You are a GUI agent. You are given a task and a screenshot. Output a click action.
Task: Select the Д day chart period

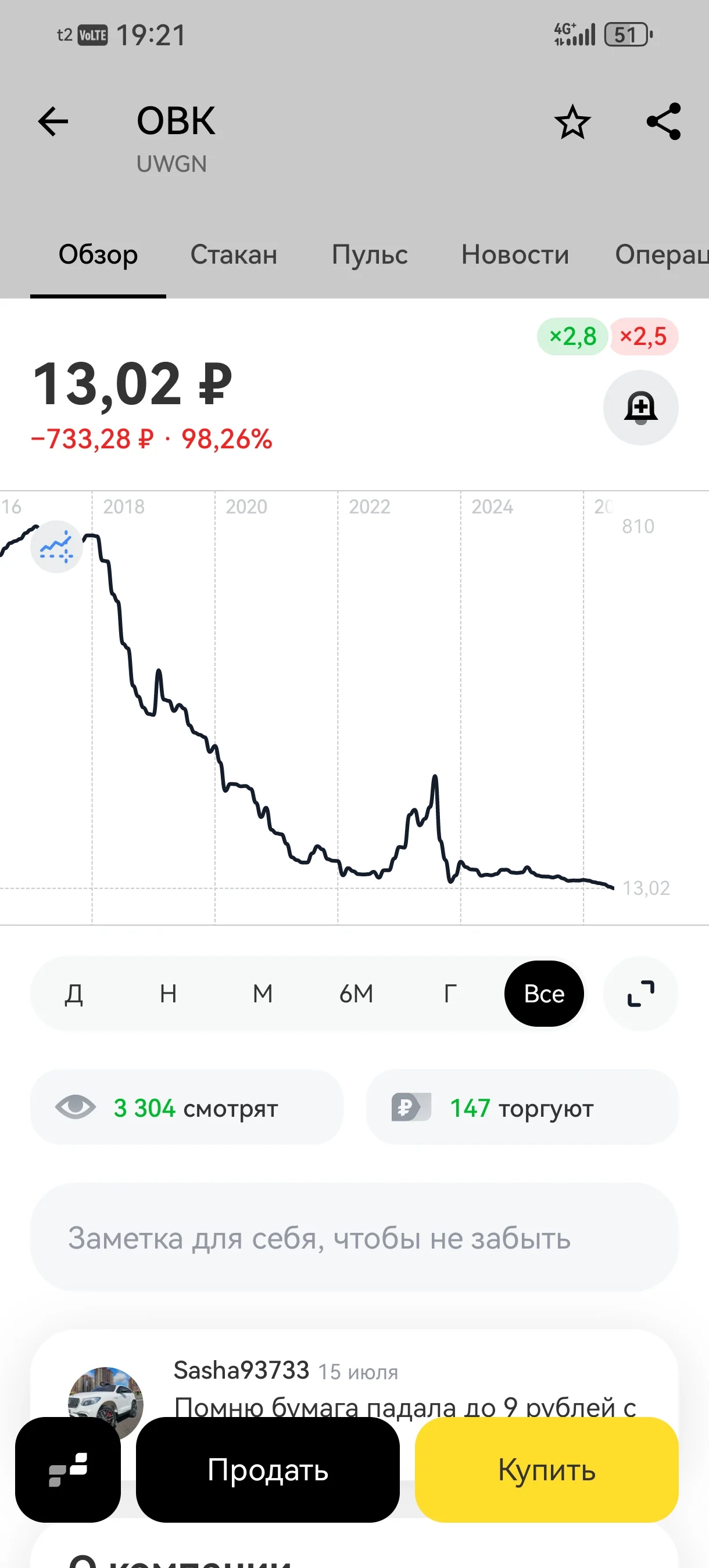click(74, 994)
